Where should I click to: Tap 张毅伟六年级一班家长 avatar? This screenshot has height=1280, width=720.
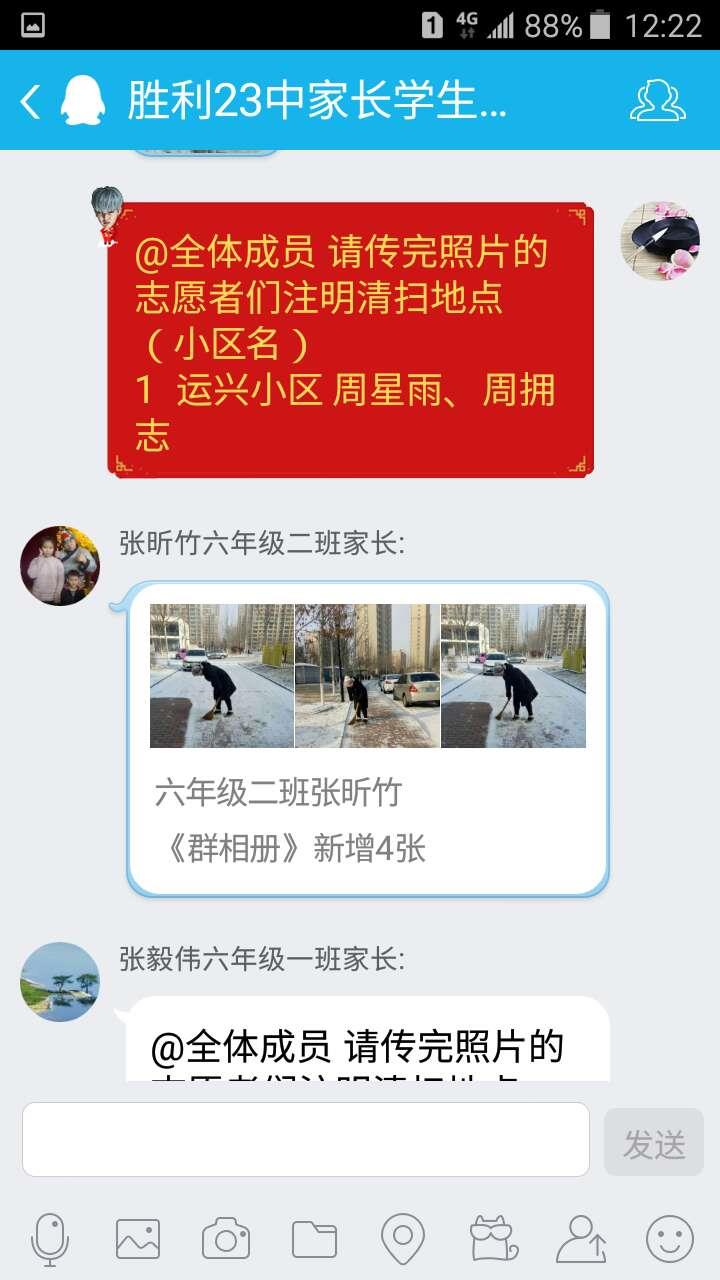[60, 981]
